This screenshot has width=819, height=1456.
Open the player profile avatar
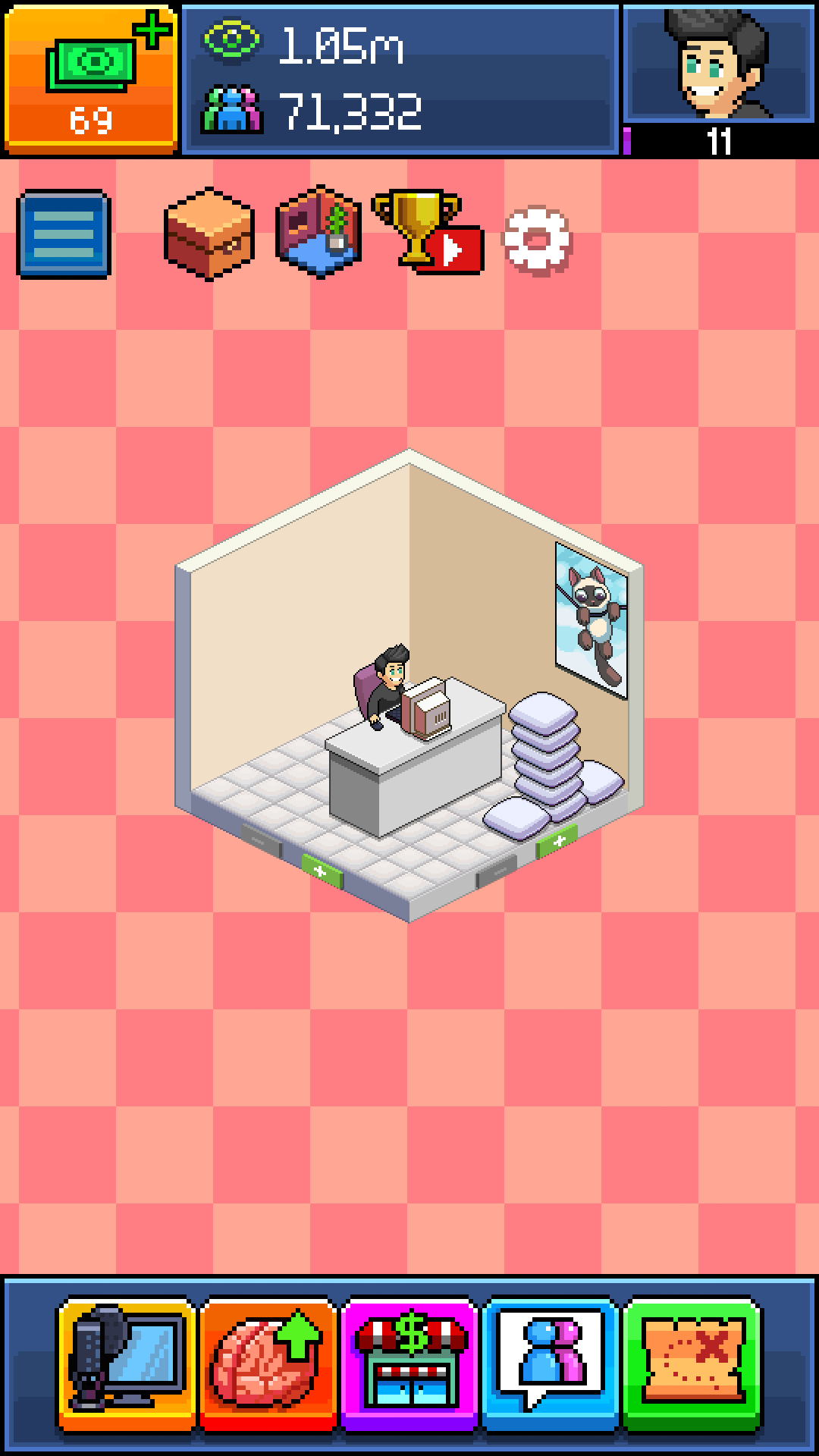pyautogui.click(x=719, y=64)
